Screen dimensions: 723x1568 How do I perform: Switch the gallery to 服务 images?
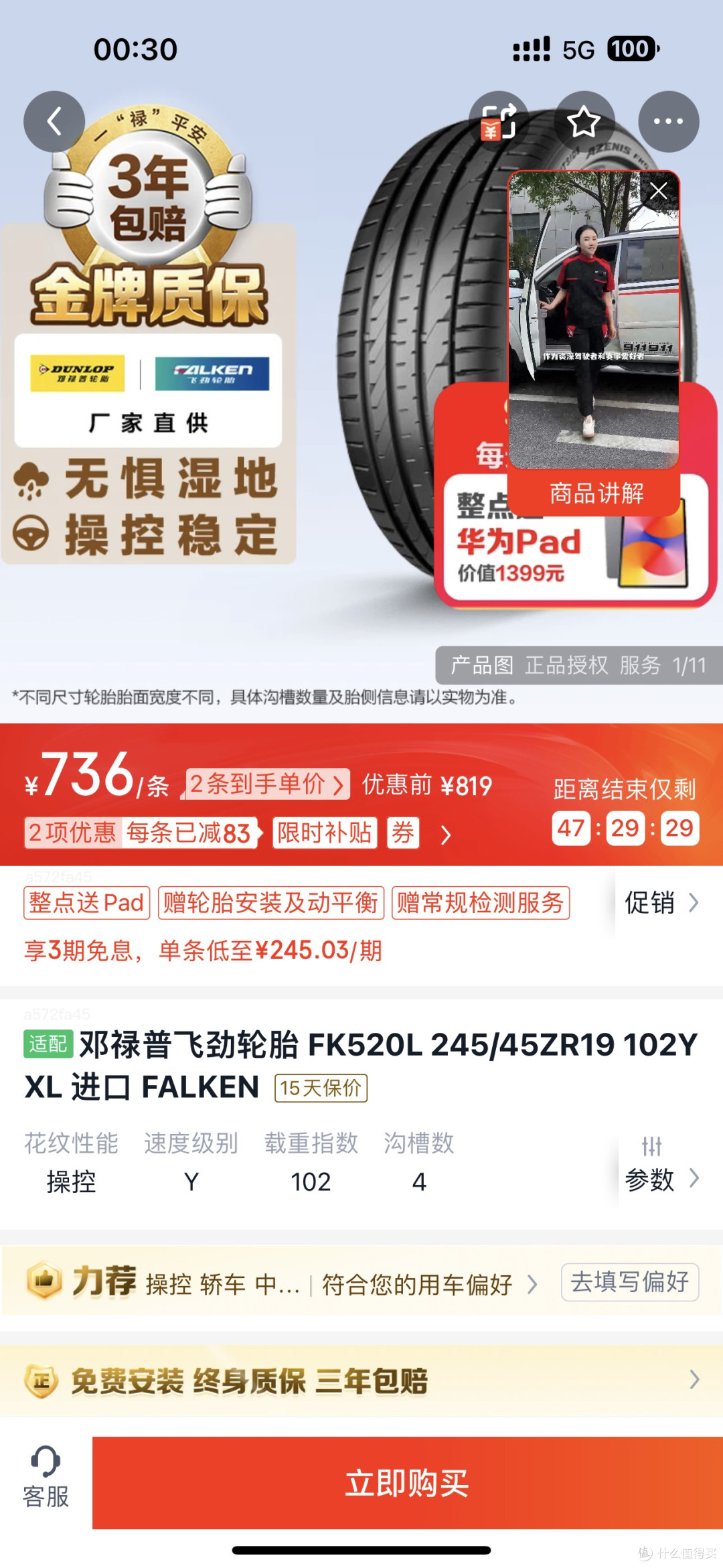point(640,665)
